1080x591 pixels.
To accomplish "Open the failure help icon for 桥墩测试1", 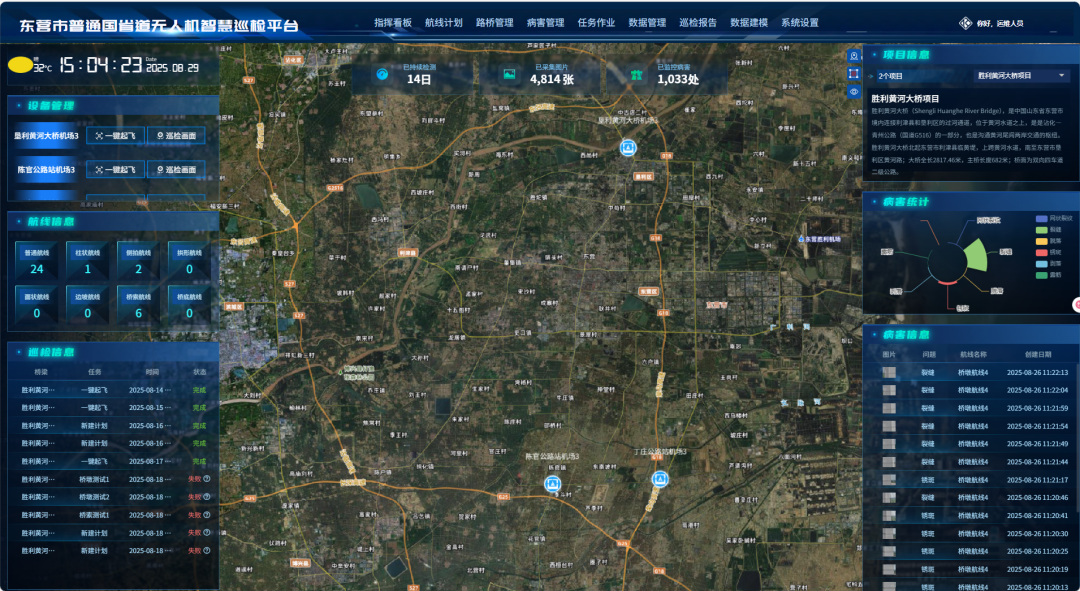I will pos(207,479).
